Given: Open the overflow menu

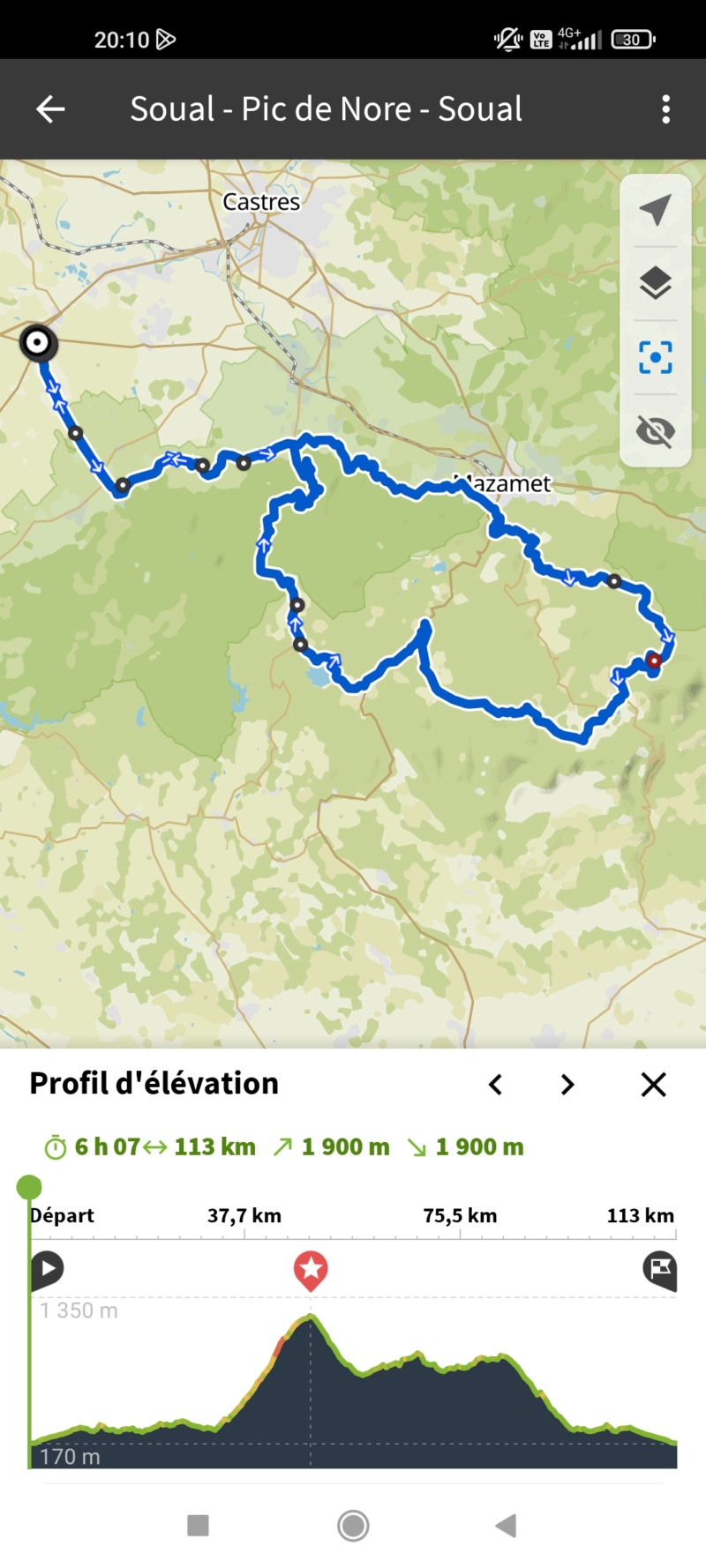Looking at the screenshot, I should 665,109.
